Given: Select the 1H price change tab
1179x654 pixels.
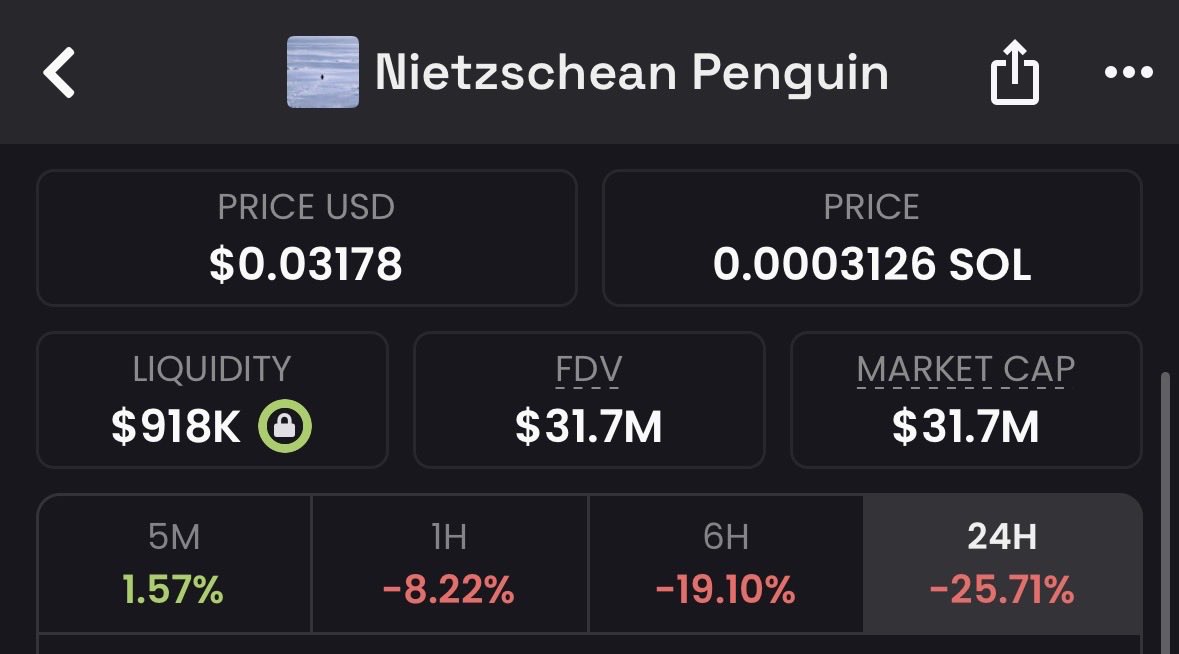Looking at the screenshot, I should tap(449, 564).
